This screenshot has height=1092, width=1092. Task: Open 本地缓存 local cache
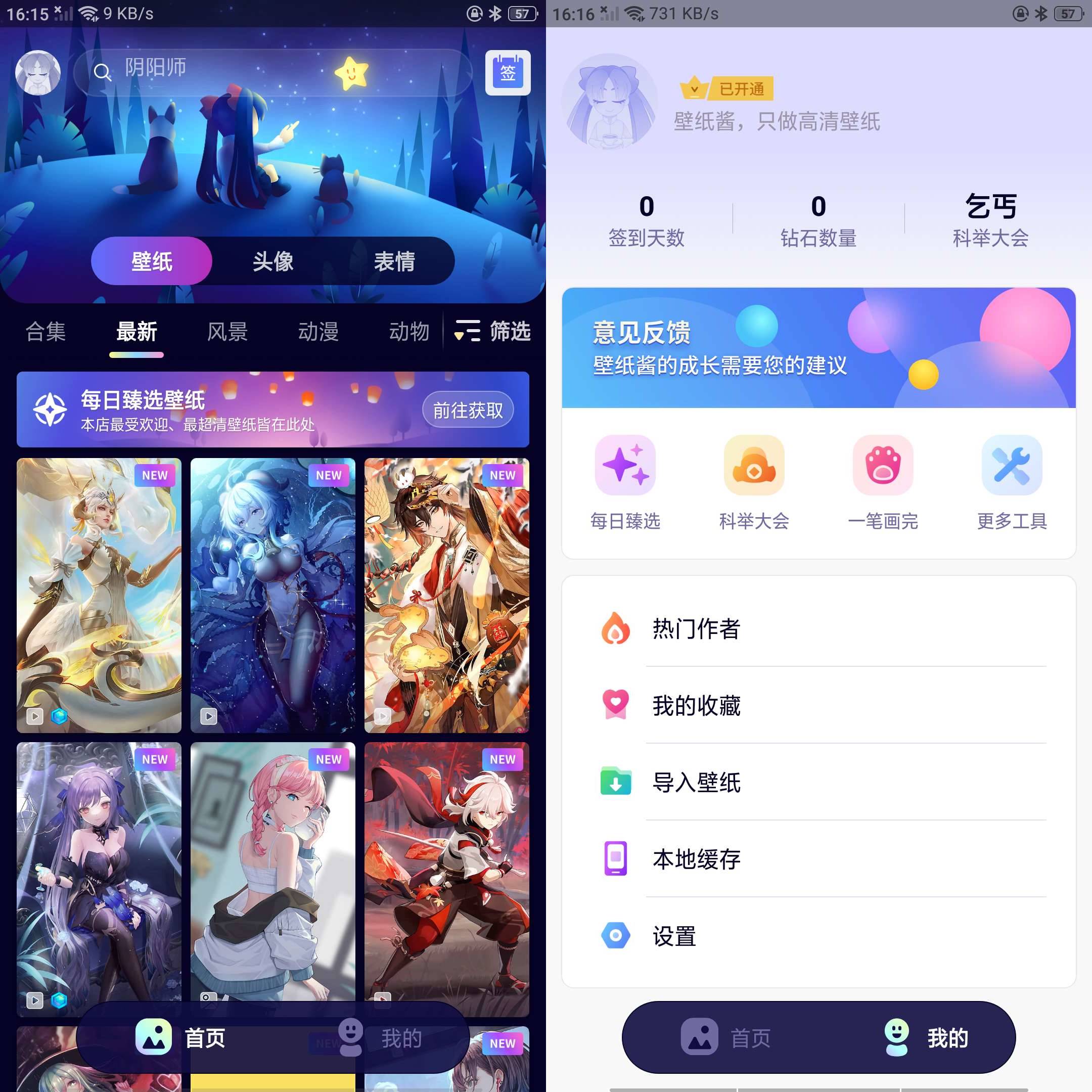(x=818, y=859)
